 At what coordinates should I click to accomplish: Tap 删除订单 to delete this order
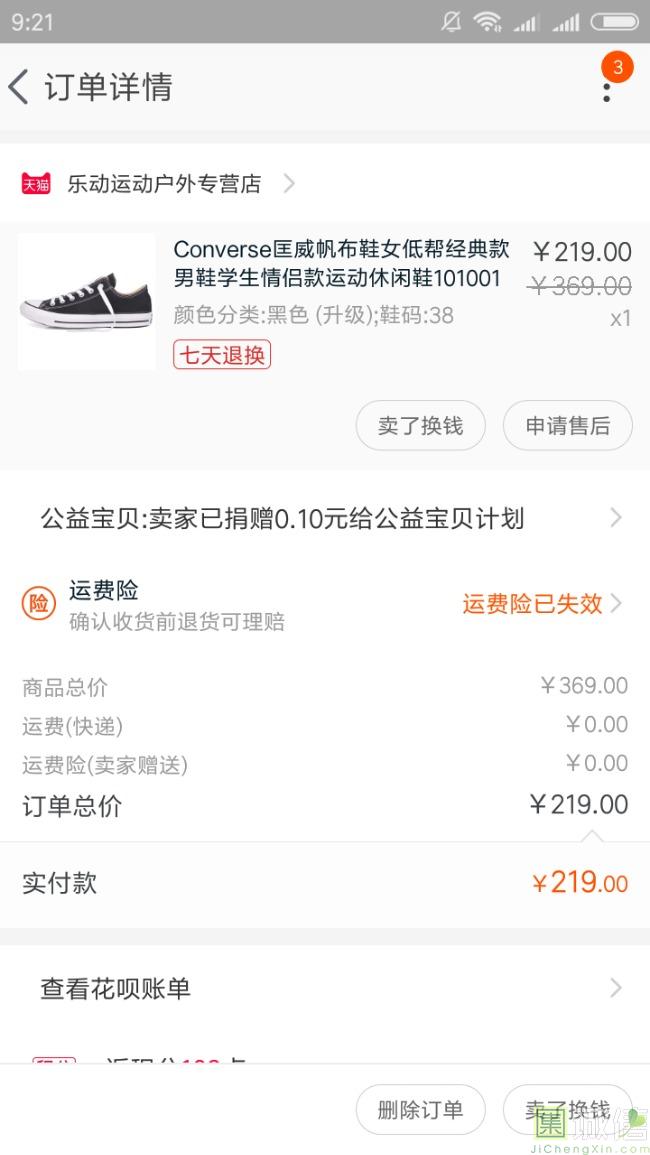[x=420, y=1110]
